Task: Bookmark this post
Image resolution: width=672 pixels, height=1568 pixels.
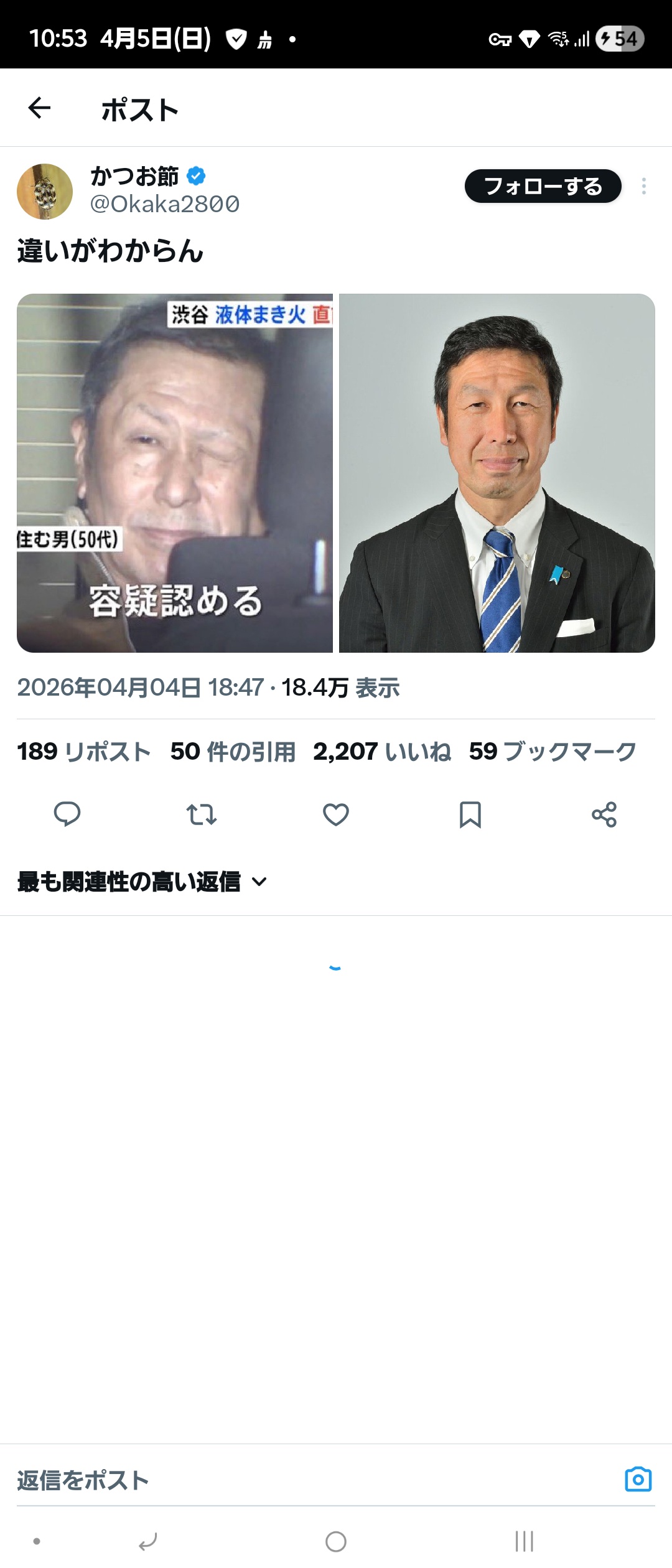Action: coord(470,814)
